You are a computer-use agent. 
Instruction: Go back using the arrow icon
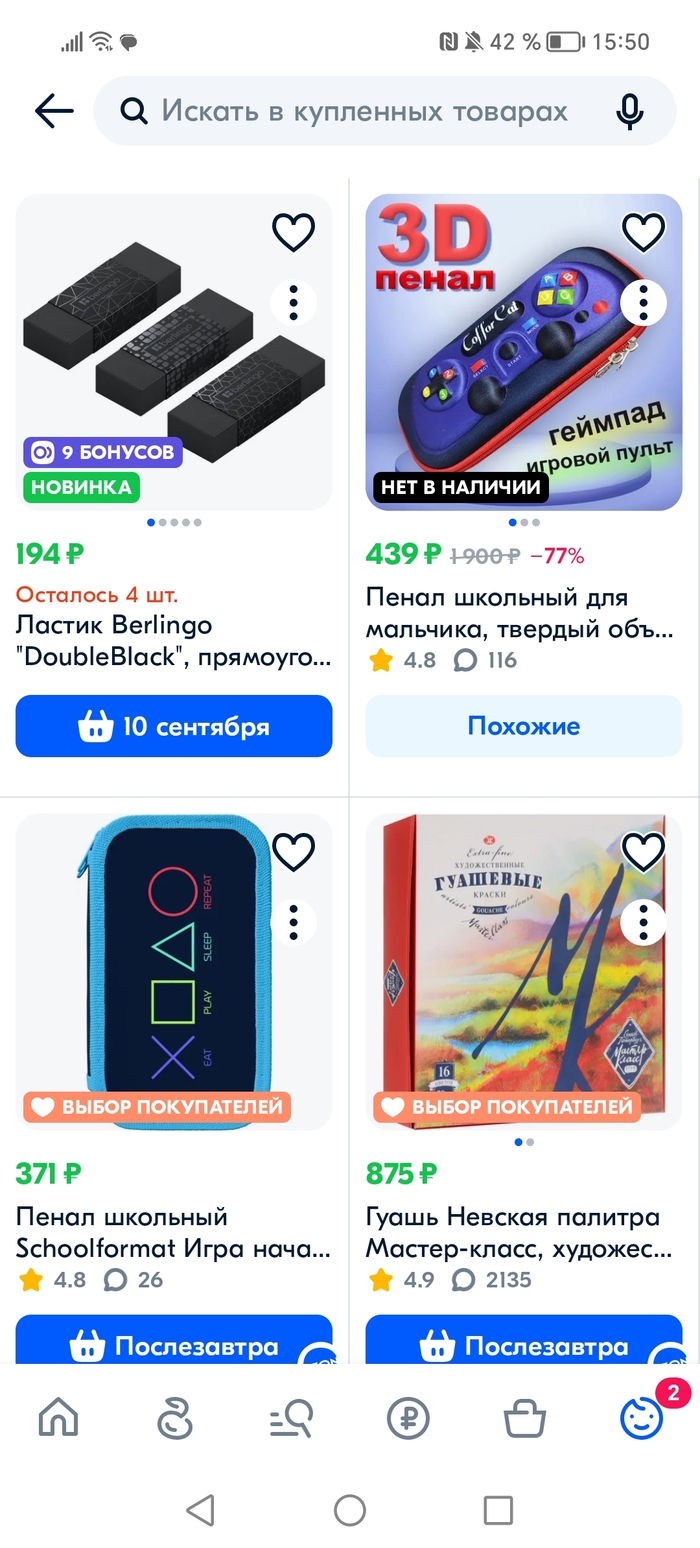point(54,111)
